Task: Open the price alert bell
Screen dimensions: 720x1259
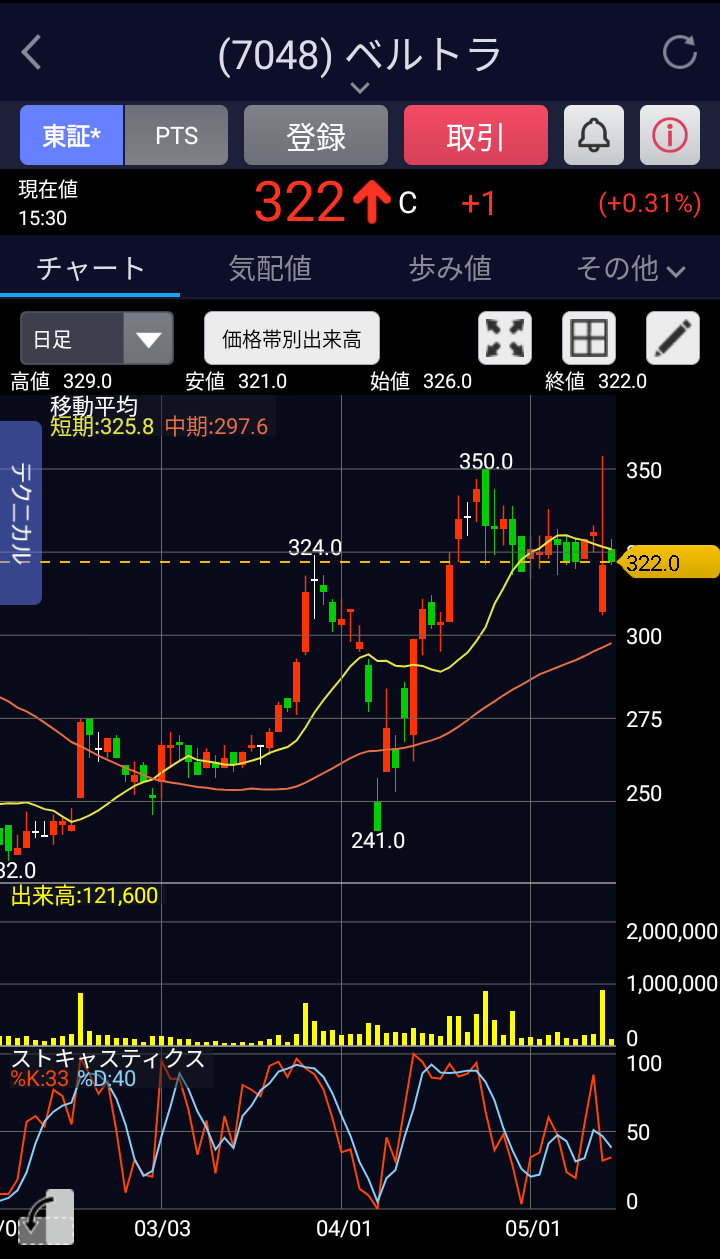Action: [594, 136]
